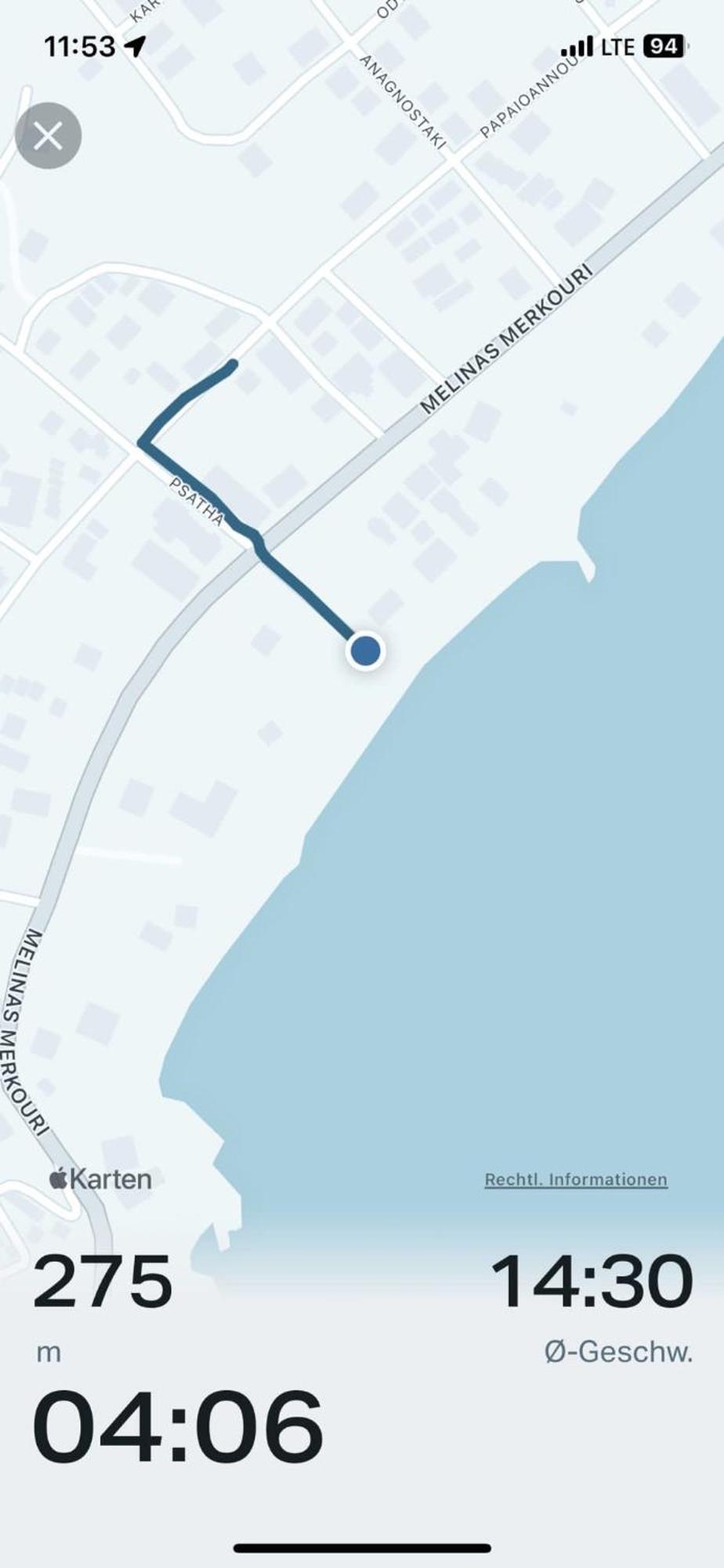Close the workout route map

click(x=49, y=136)
